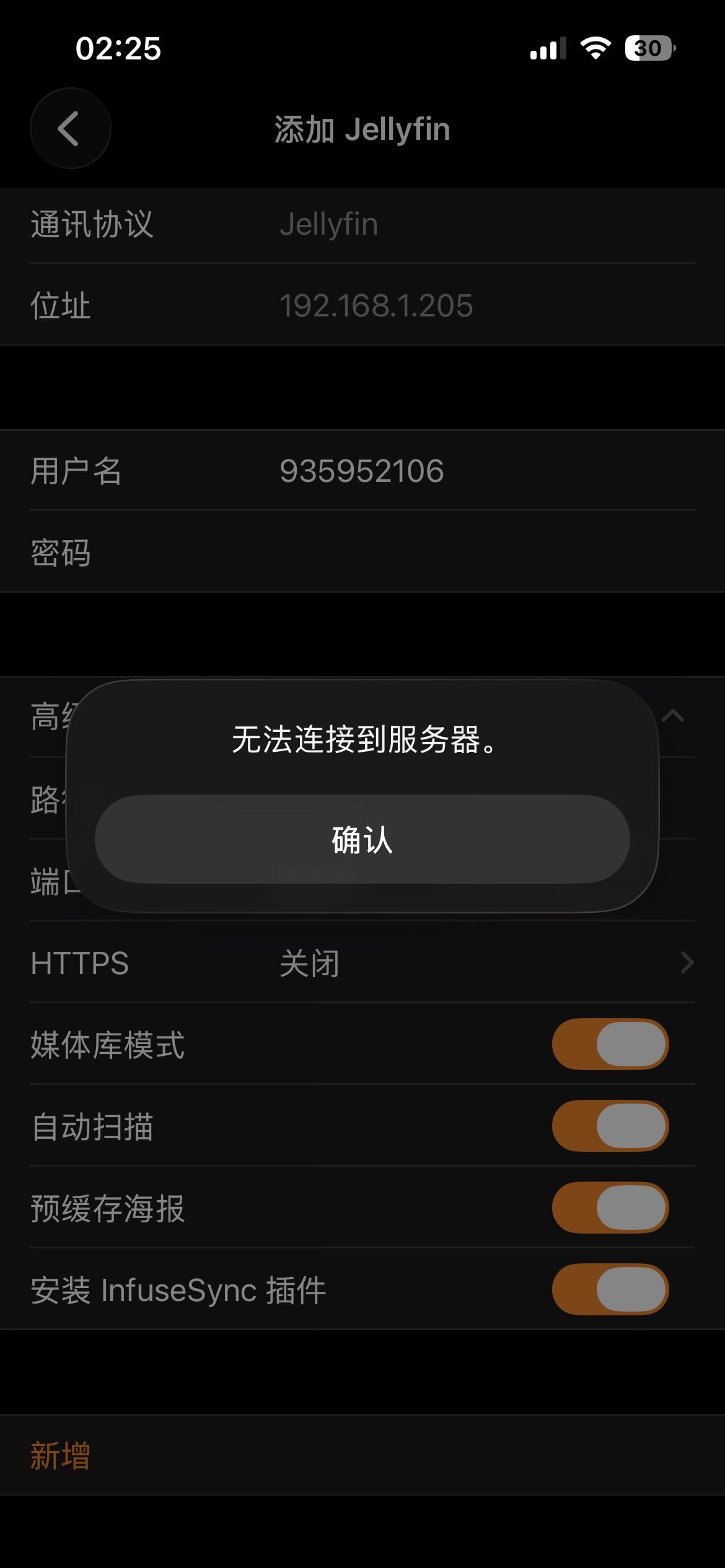This screenshot has height=1568, width=725.
Task: Select the 通讯协议 Jellyfin row
Action: point(362,225)
